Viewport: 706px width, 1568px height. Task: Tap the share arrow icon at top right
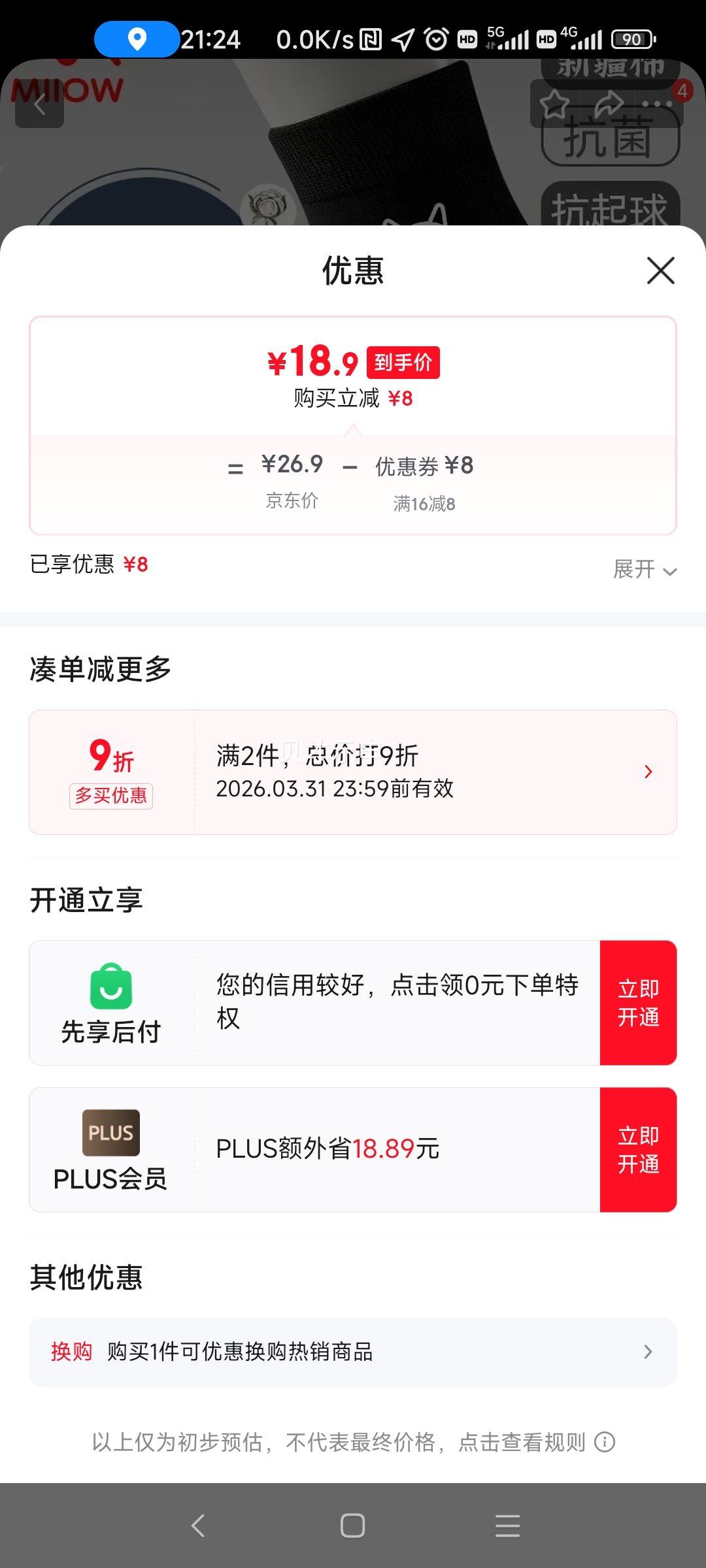point(609,103)
